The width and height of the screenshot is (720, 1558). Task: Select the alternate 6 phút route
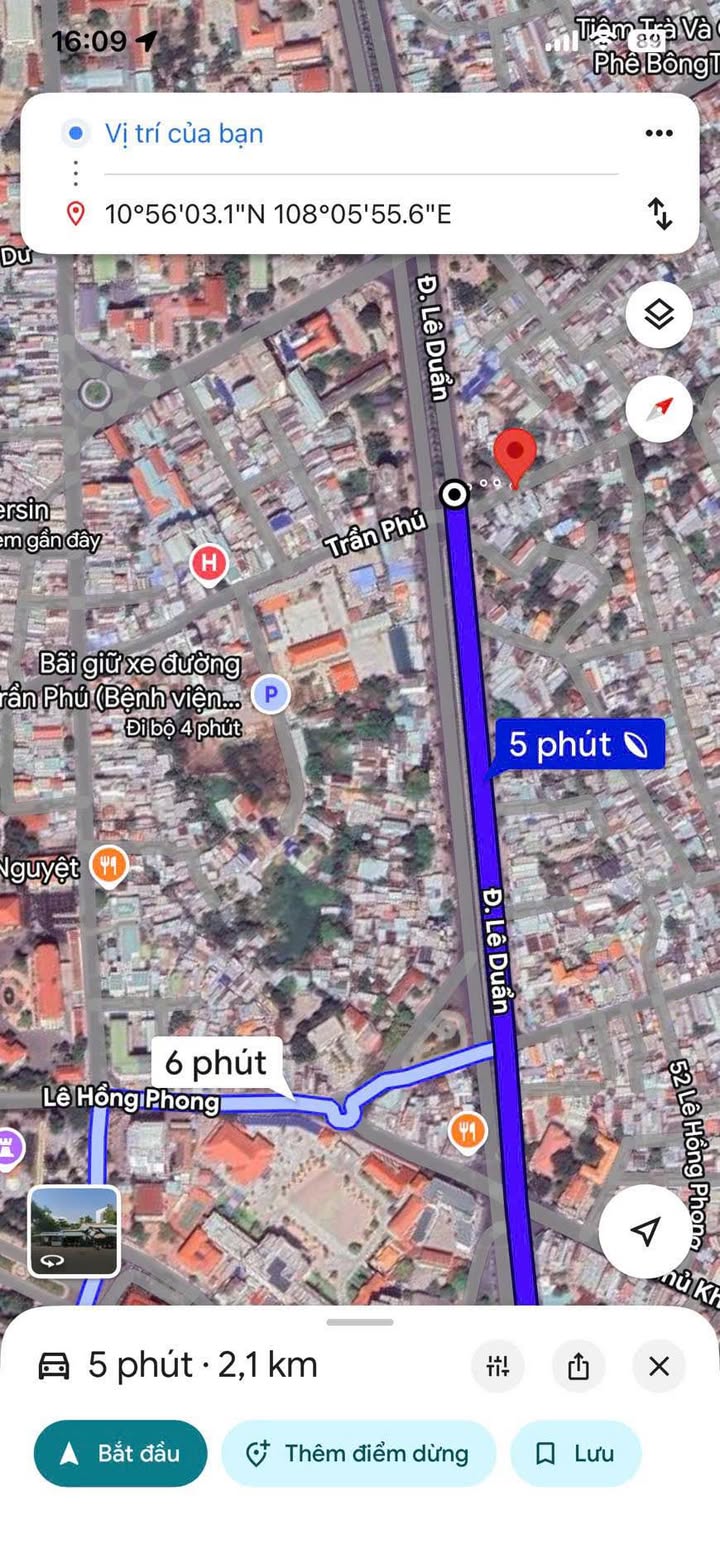click(217, 1062)
